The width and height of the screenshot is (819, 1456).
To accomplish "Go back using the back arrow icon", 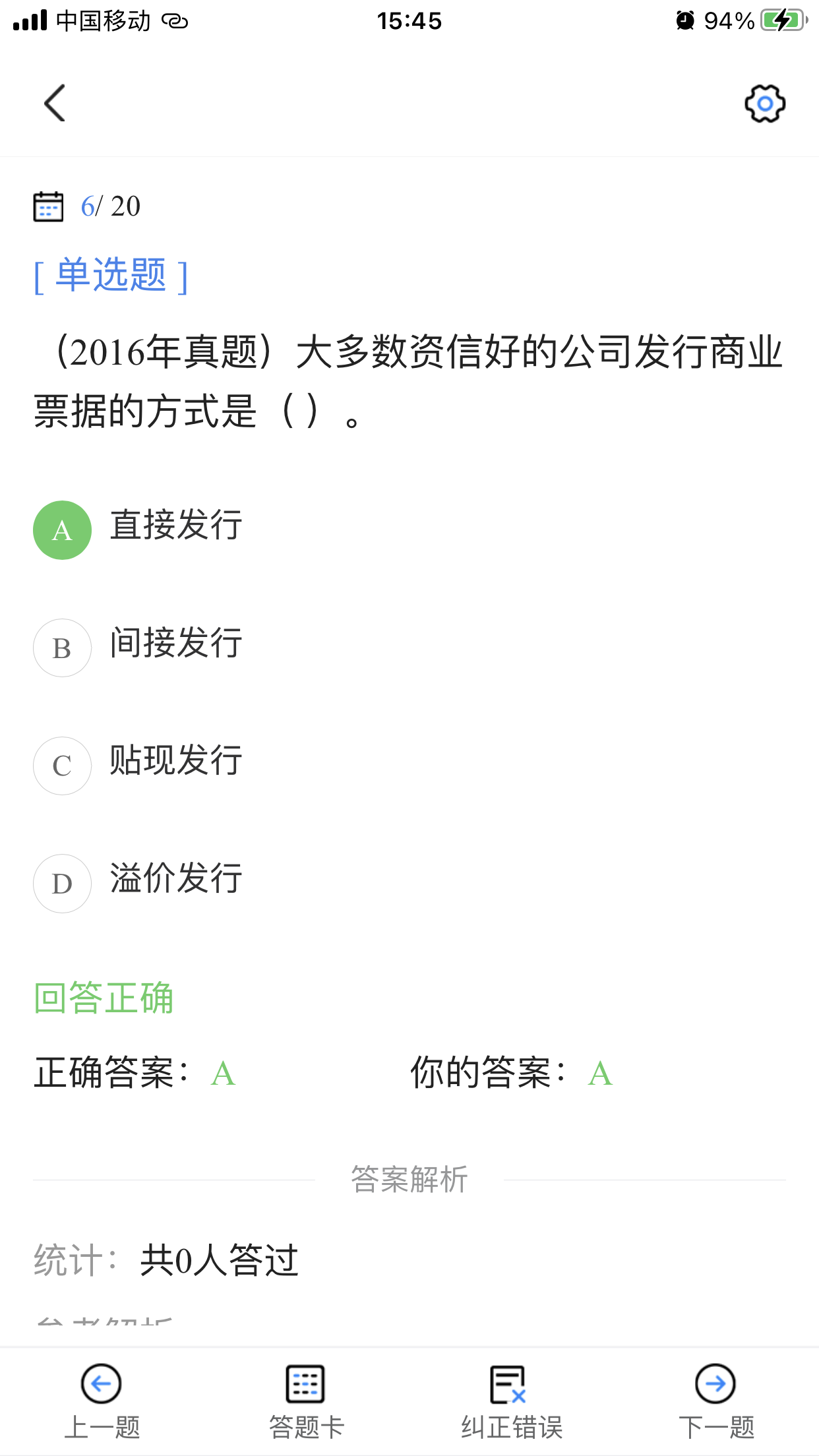I will [x=53, y=103].
